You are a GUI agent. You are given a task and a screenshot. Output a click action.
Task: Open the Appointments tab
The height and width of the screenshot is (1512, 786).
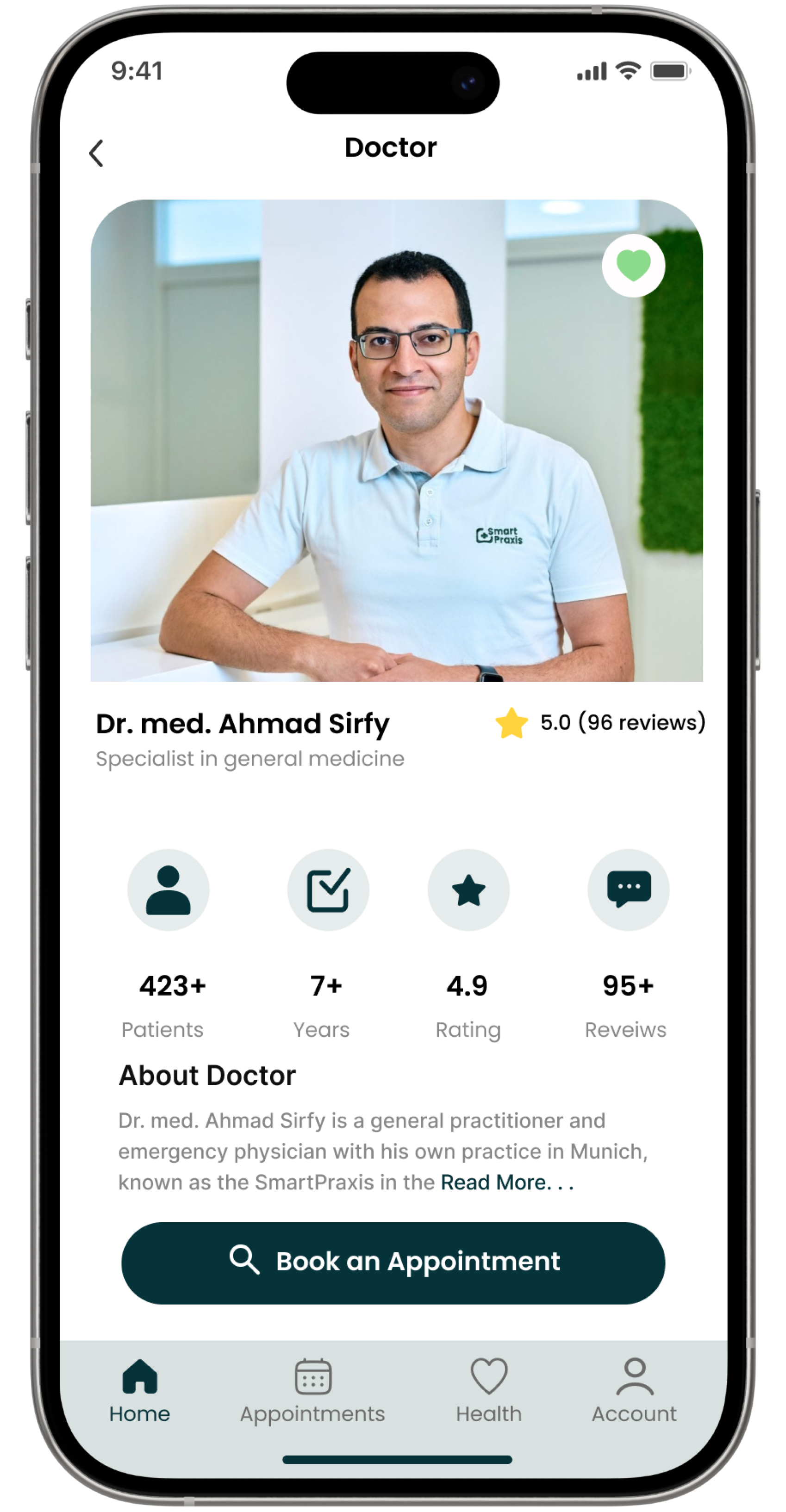312,1390
